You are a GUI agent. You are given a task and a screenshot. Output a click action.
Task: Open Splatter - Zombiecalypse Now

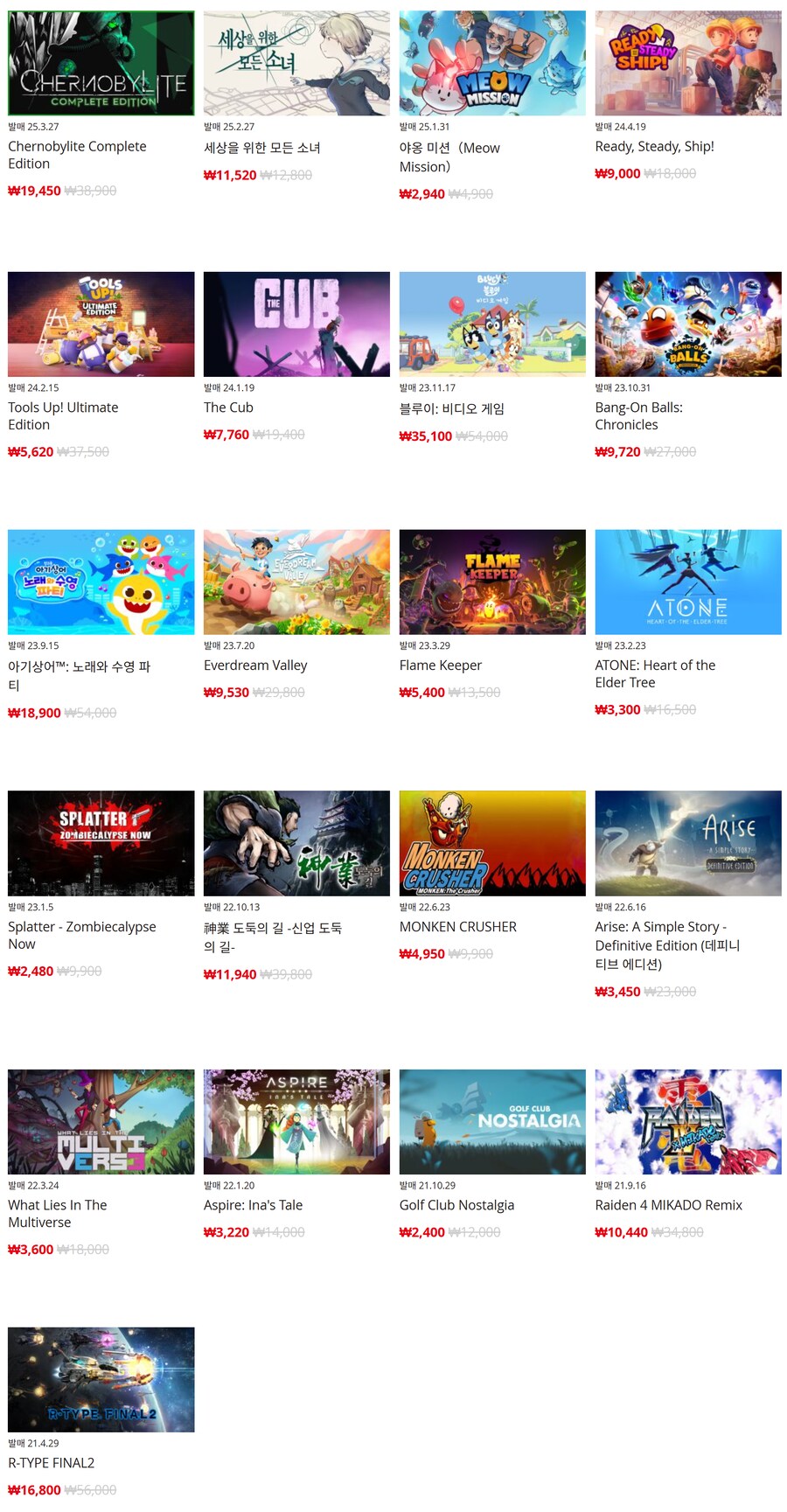101,843
